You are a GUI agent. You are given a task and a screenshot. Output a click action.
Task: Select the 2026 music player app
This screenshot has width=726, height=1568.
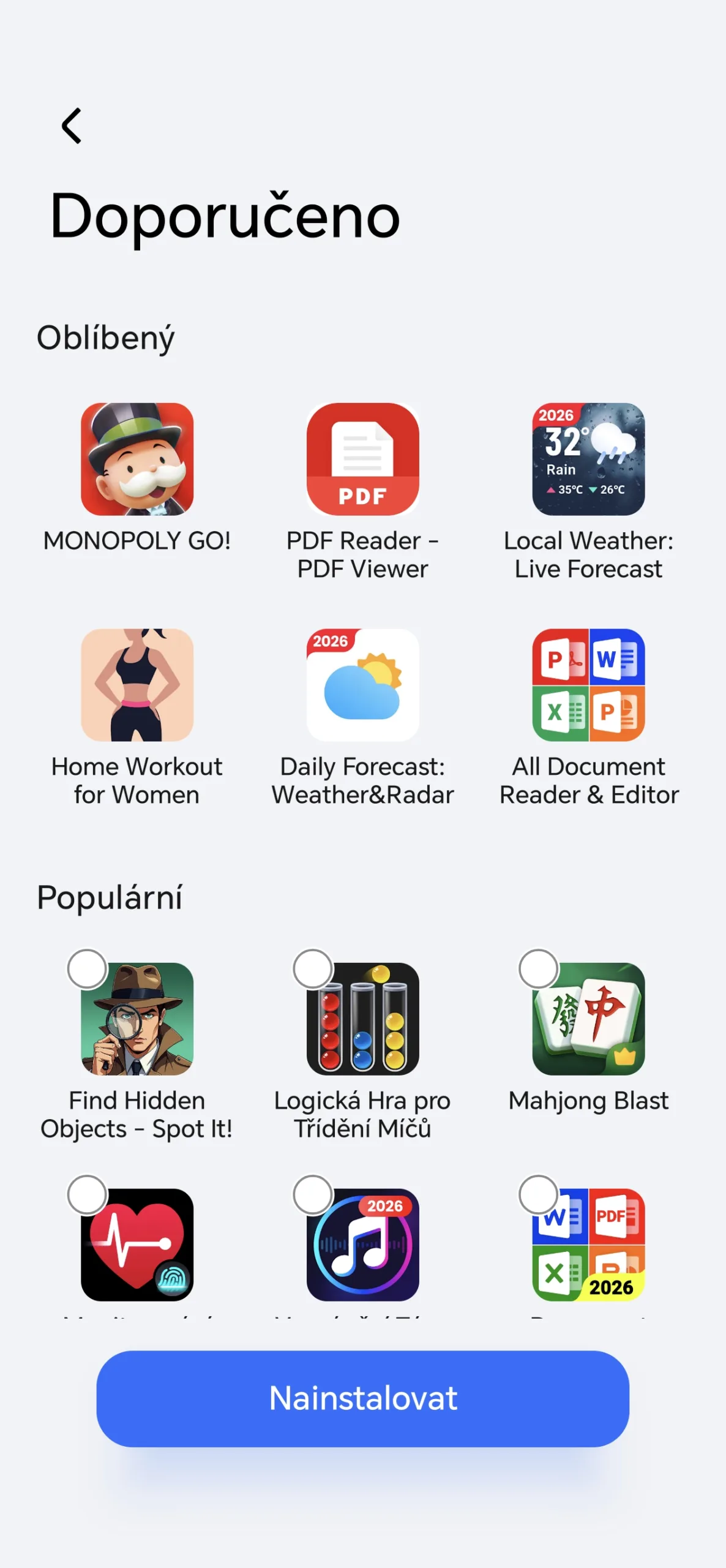pyautogui.click(x=313, y=1194)
